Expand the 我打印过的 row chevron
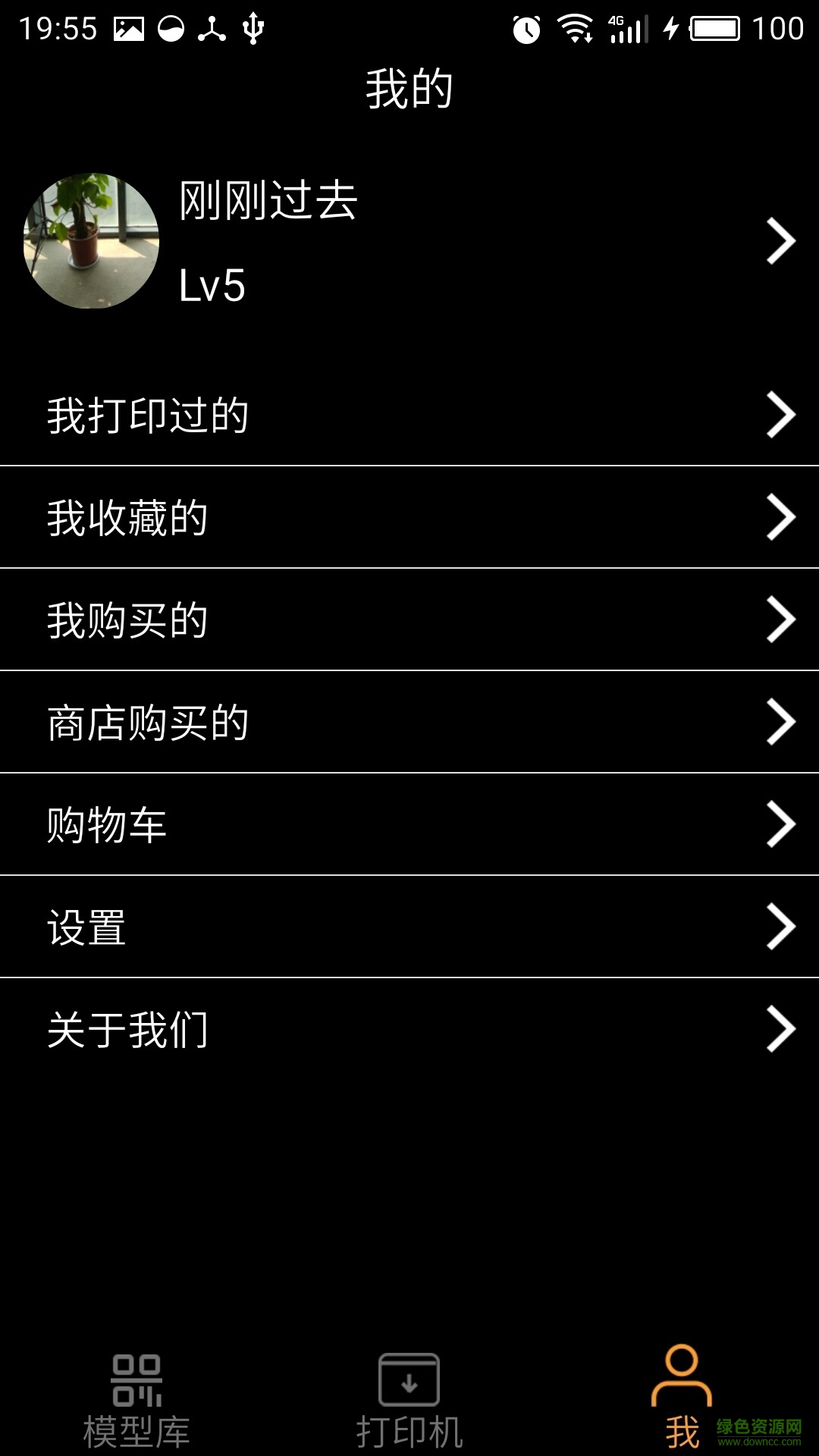Viewport: 819px width, 1456px height. [780, 413]
